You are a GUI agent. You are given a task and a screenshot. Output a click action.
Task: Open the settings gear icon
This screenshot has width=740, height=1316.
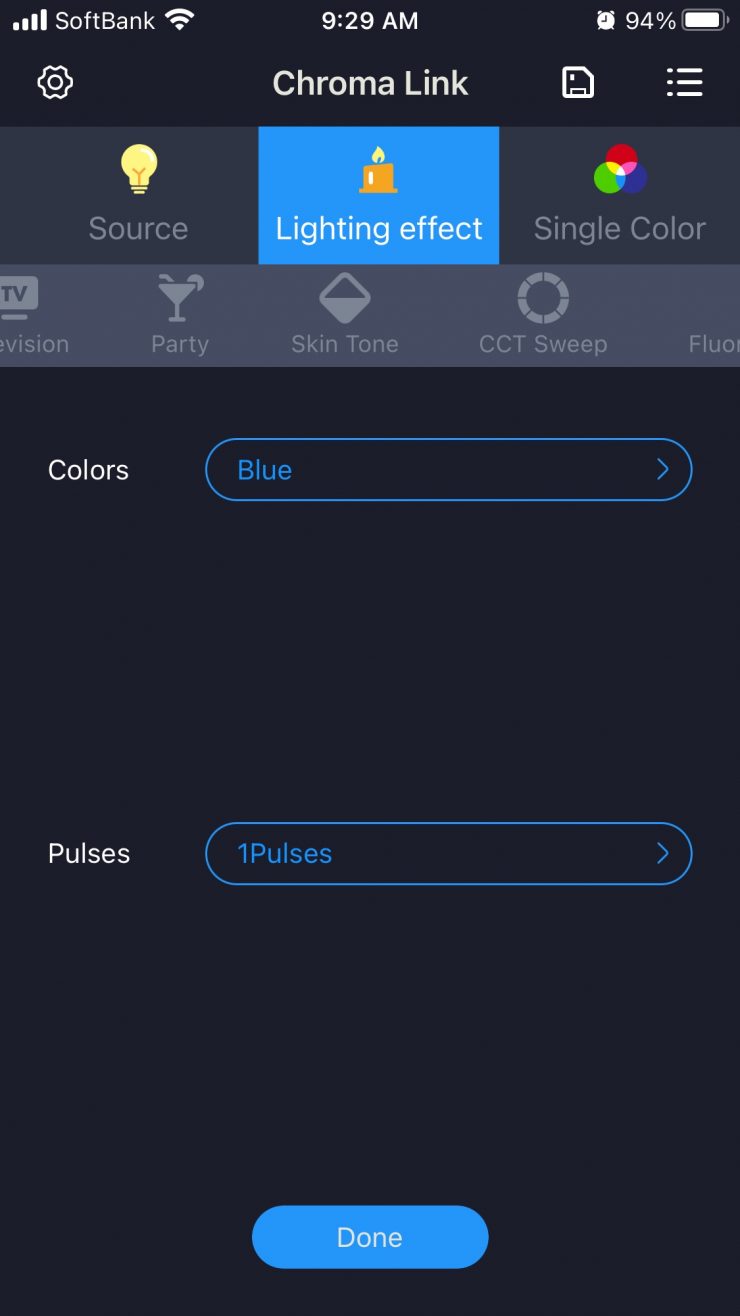55,83
